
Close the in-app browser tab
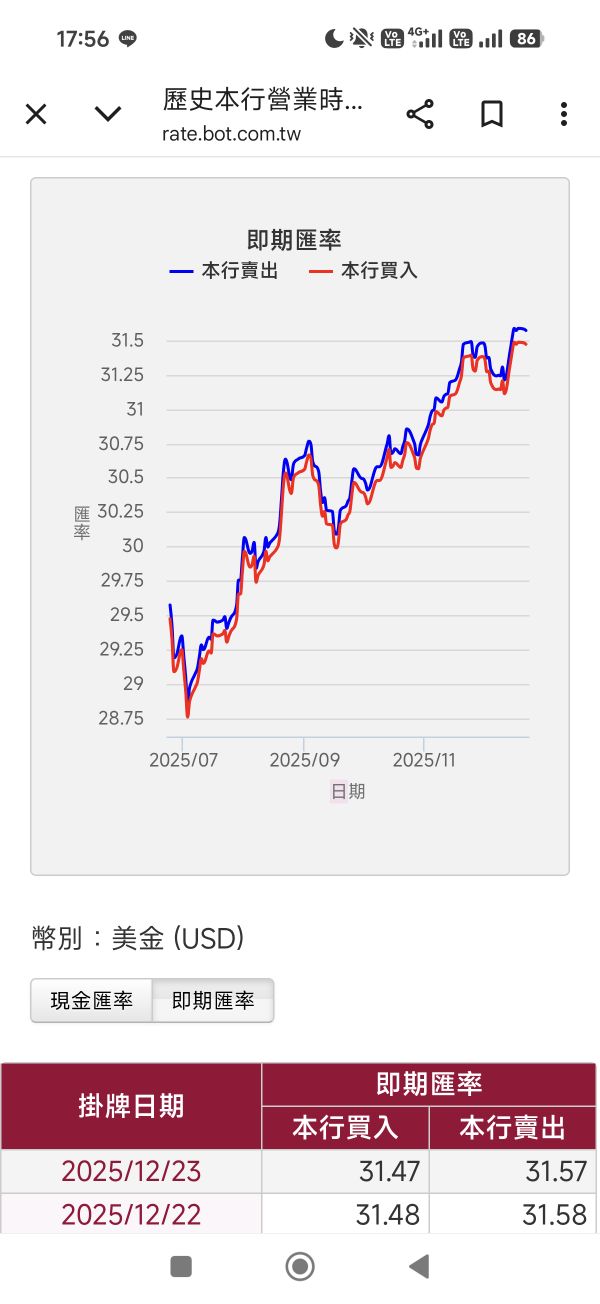[x=36, y=114]
